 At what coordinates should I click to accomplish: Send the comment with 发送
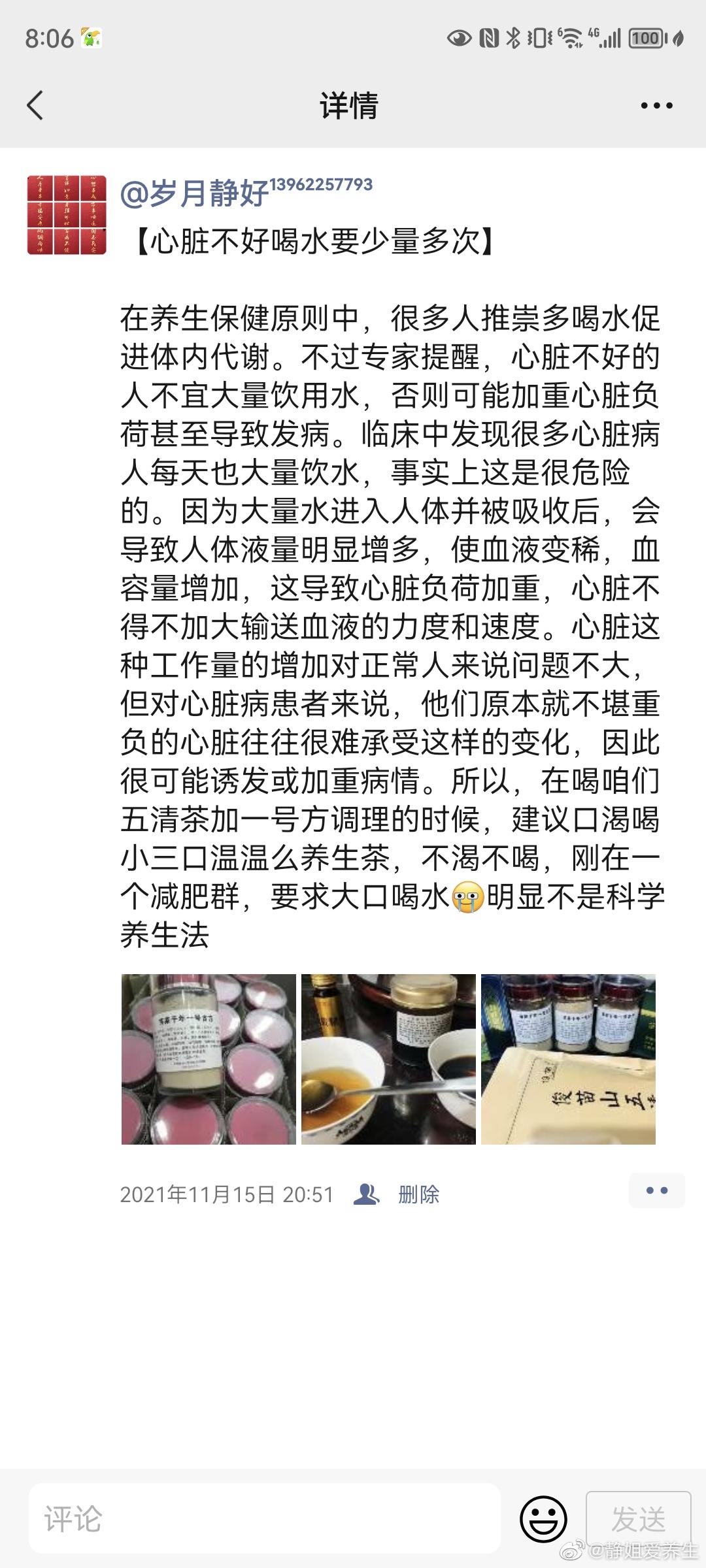(638, 1518)
